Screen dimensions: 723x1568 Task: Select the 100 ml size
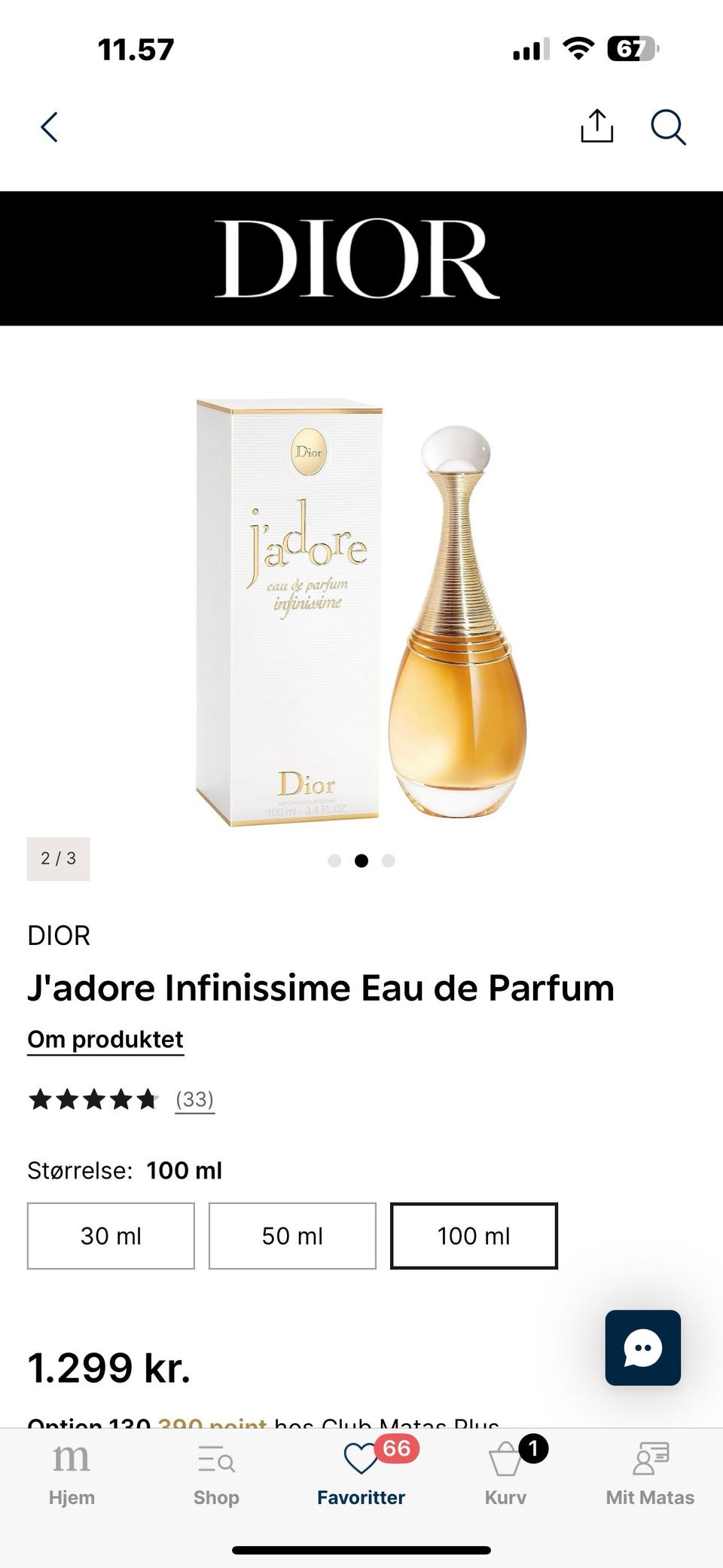click(474, 1236)
